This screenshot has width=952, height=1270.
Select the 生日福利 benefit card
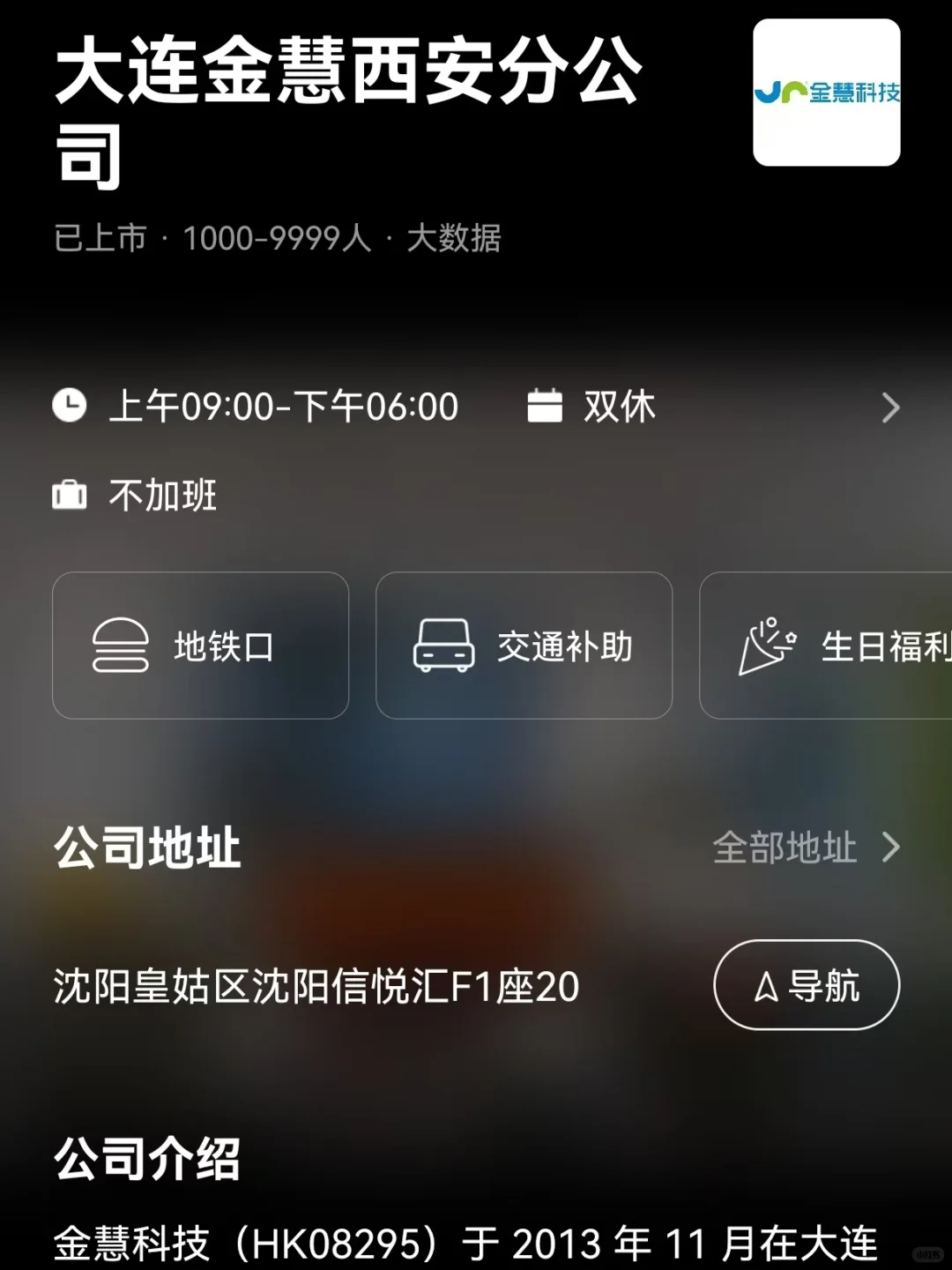[826, 646]
